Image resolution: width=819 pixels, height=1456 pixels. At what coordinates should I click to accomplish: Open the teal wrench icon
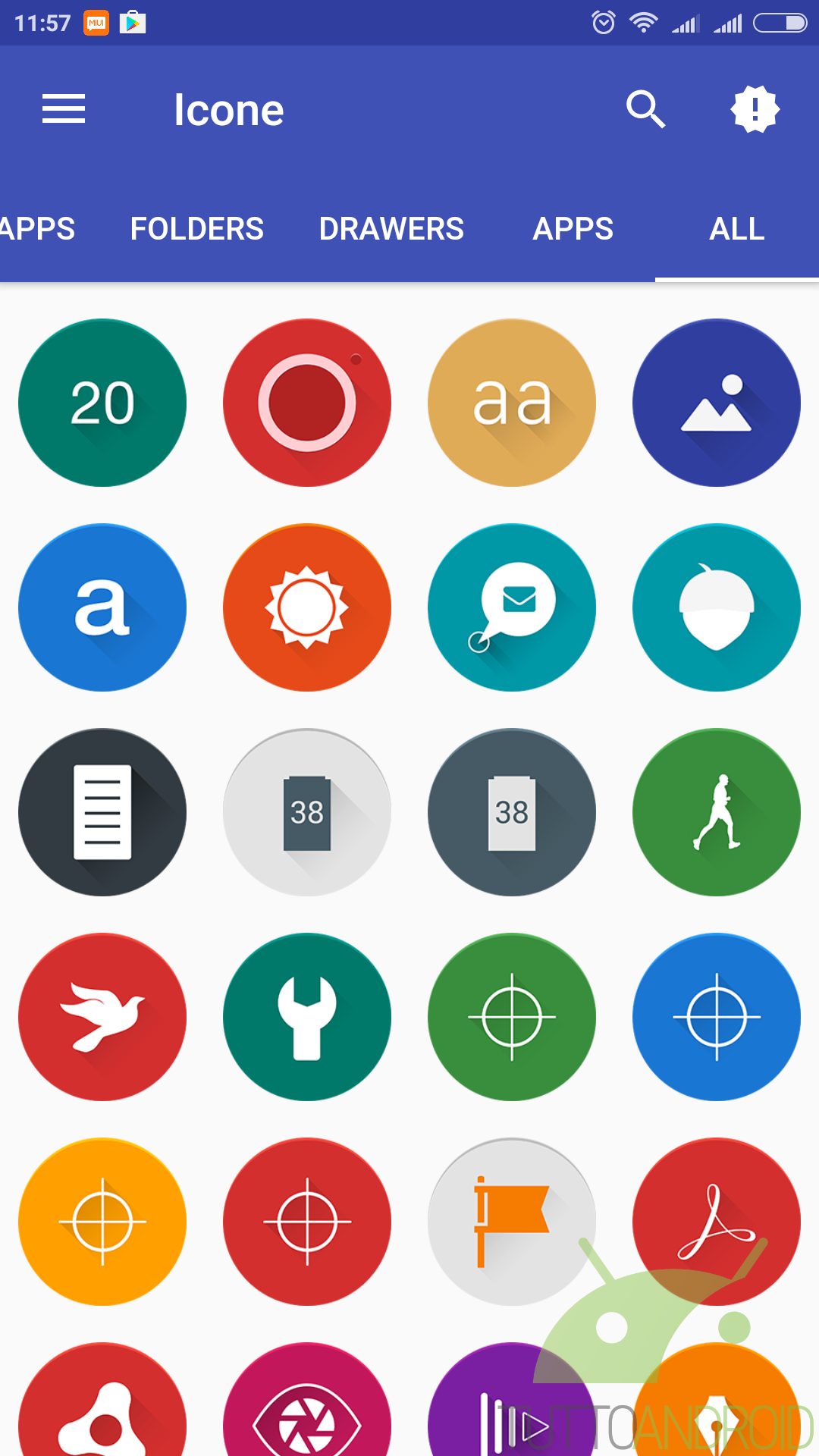click(307, 1017)
